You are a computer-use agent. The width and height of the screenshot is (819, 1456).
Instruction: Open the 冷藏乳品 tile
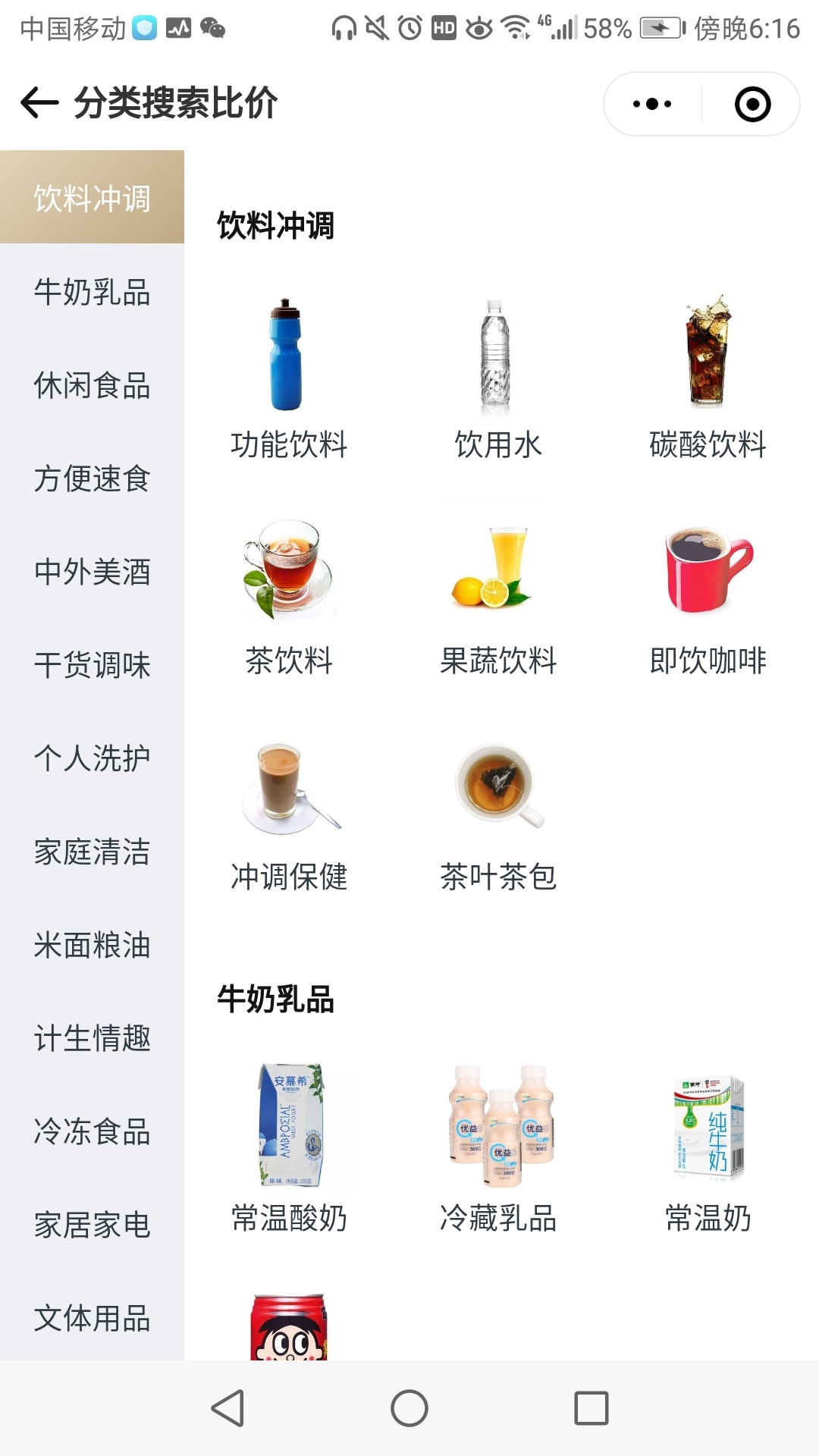pyautogui.click(x=498, y=1147)
